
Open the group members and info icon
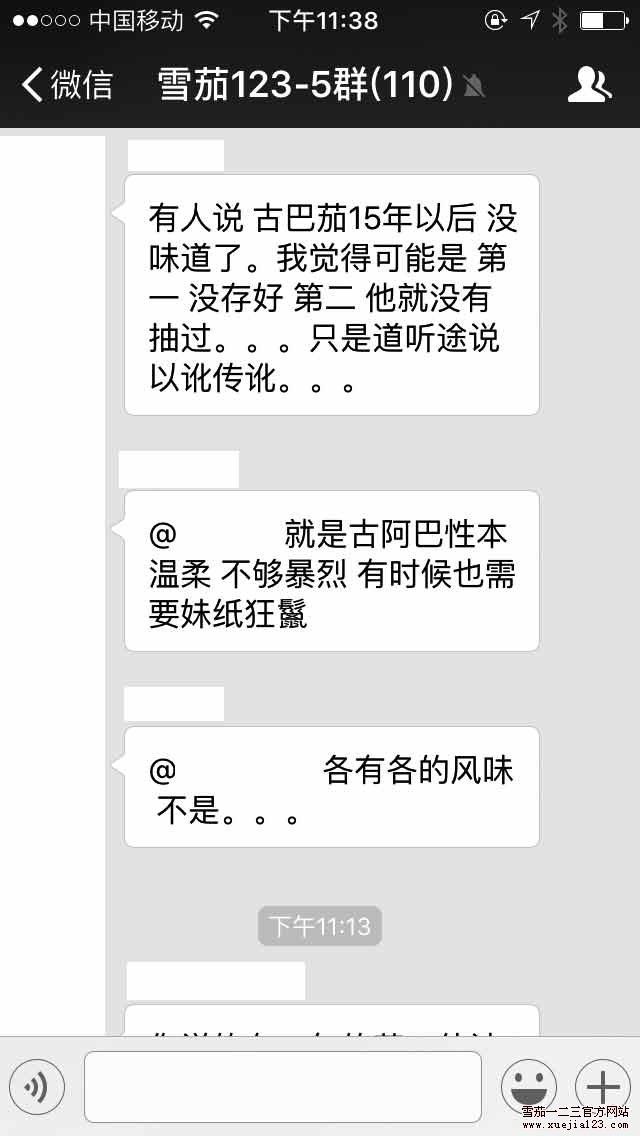tap(589, 85)
